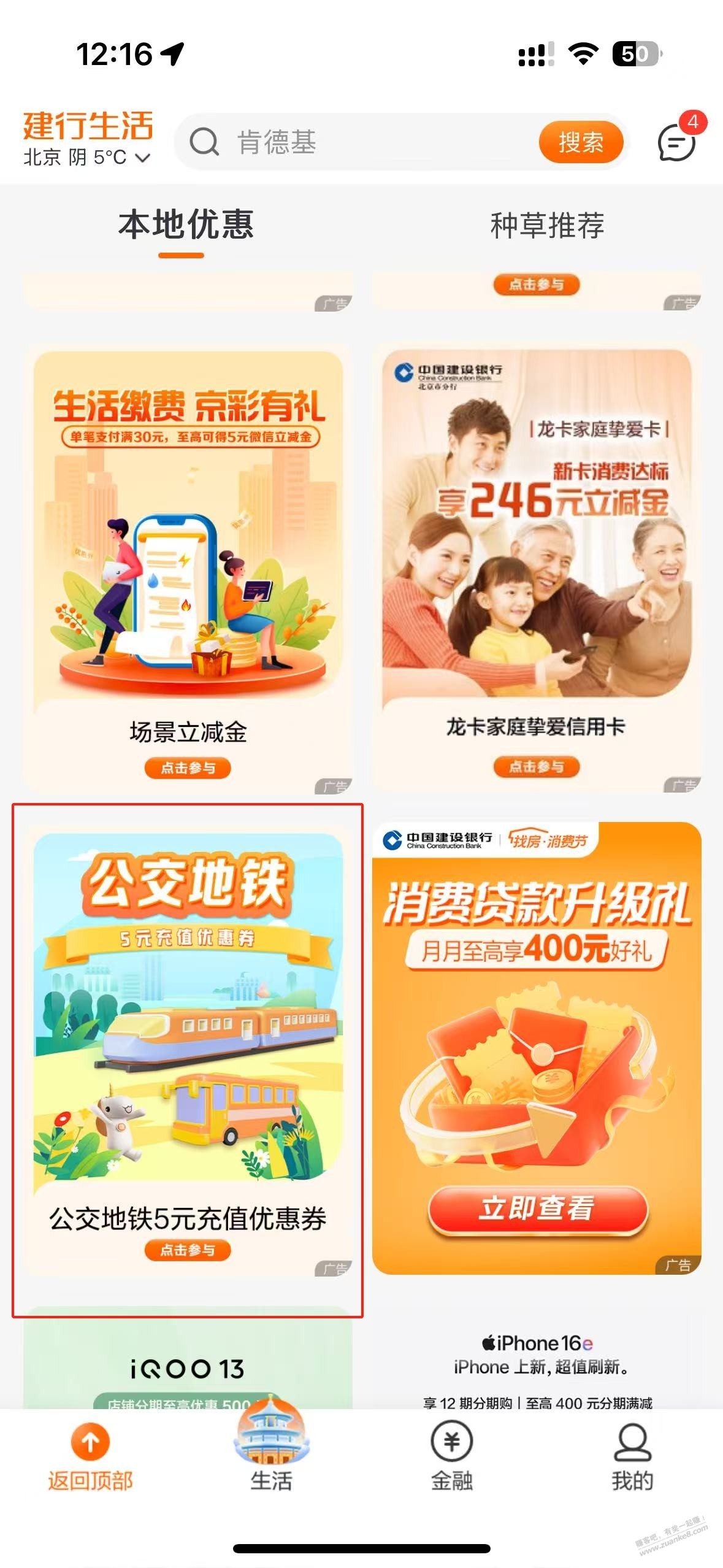Viewport: 723px width, 1568px height.
Task: Select the 本地优惠 tab
Action: click(185, 226)
